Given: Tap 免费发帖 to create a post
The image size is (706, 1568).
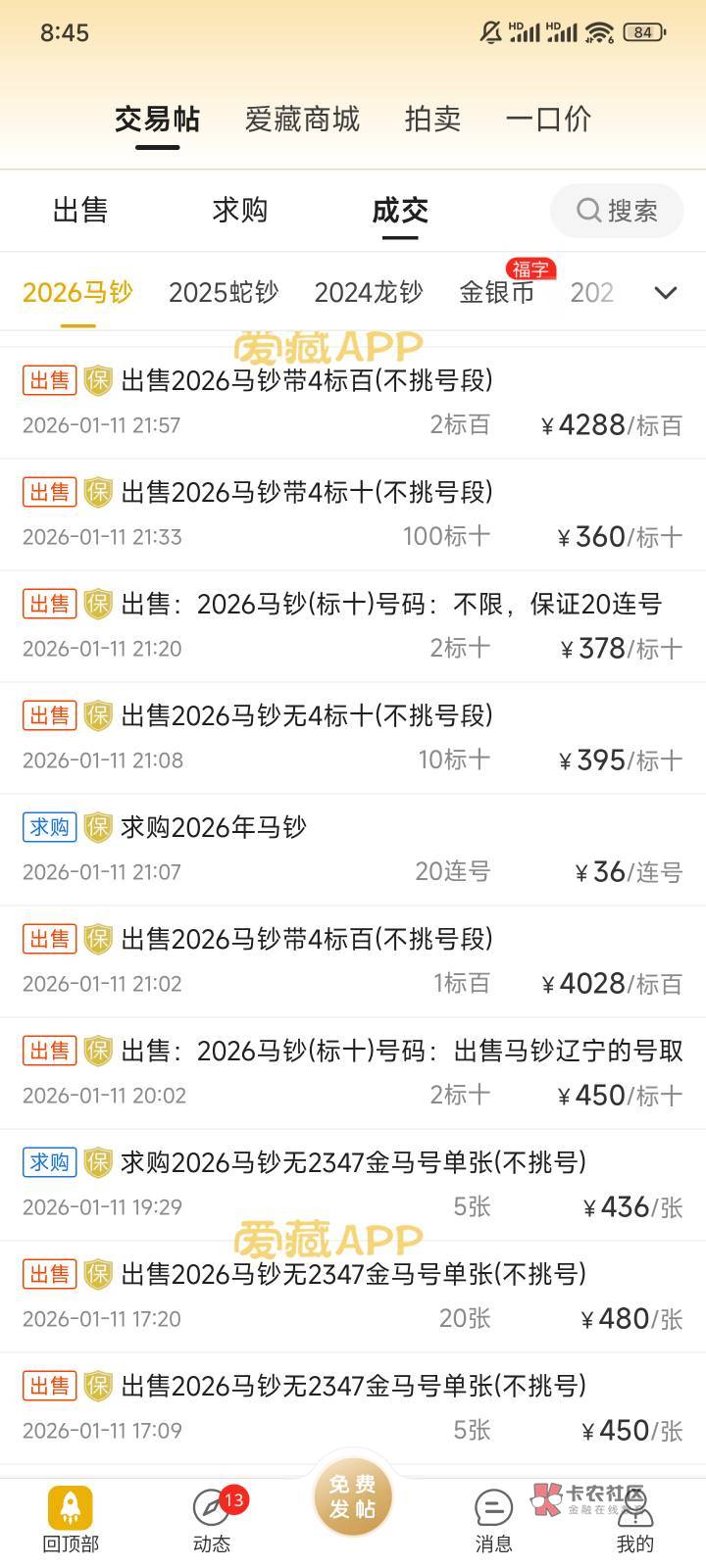Looking at the screenshot, I should pos(353,1497).
